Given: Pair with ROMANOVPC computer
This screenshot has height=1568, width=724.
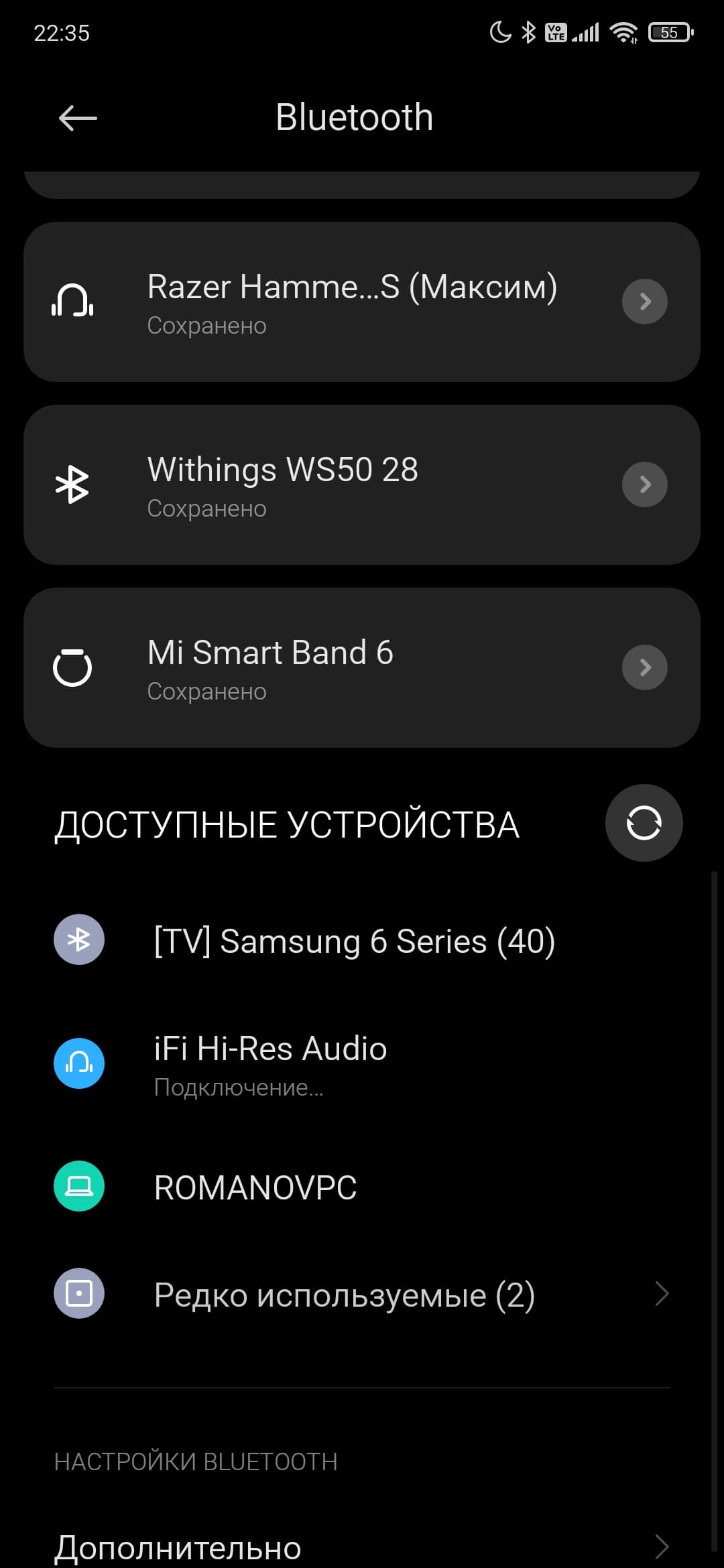Looking at the screenshot, I should 255,1187.
